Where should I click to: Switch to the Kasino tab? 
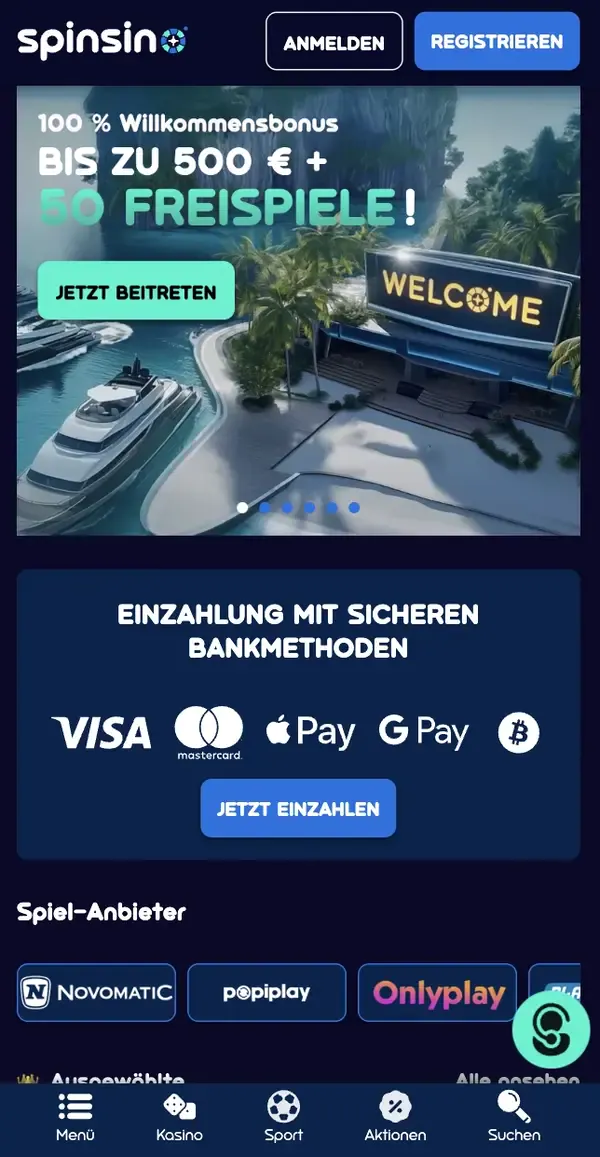coord(179,1116)
